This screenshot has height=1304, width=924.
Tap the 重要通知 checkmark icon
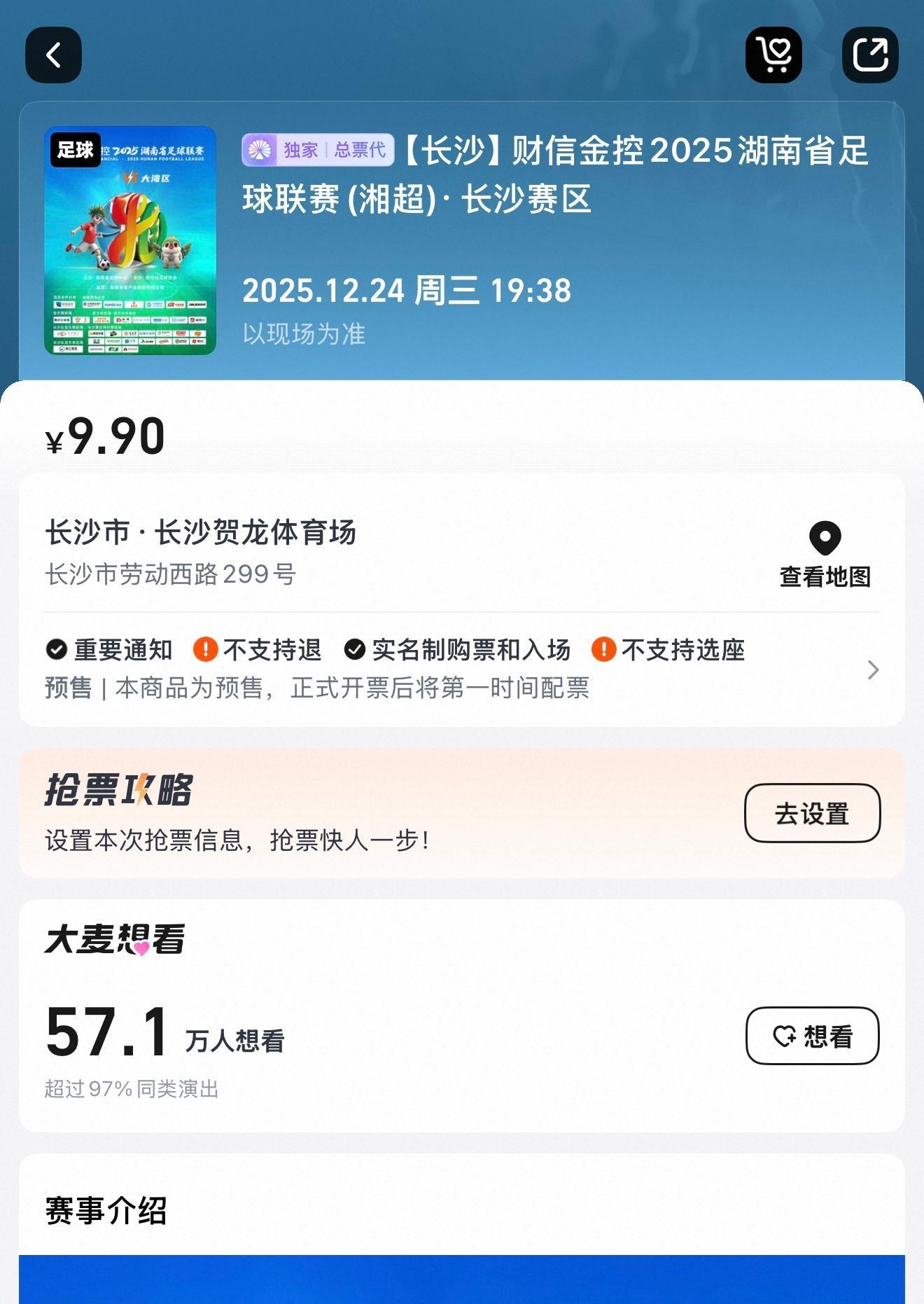tap(55, 651)
